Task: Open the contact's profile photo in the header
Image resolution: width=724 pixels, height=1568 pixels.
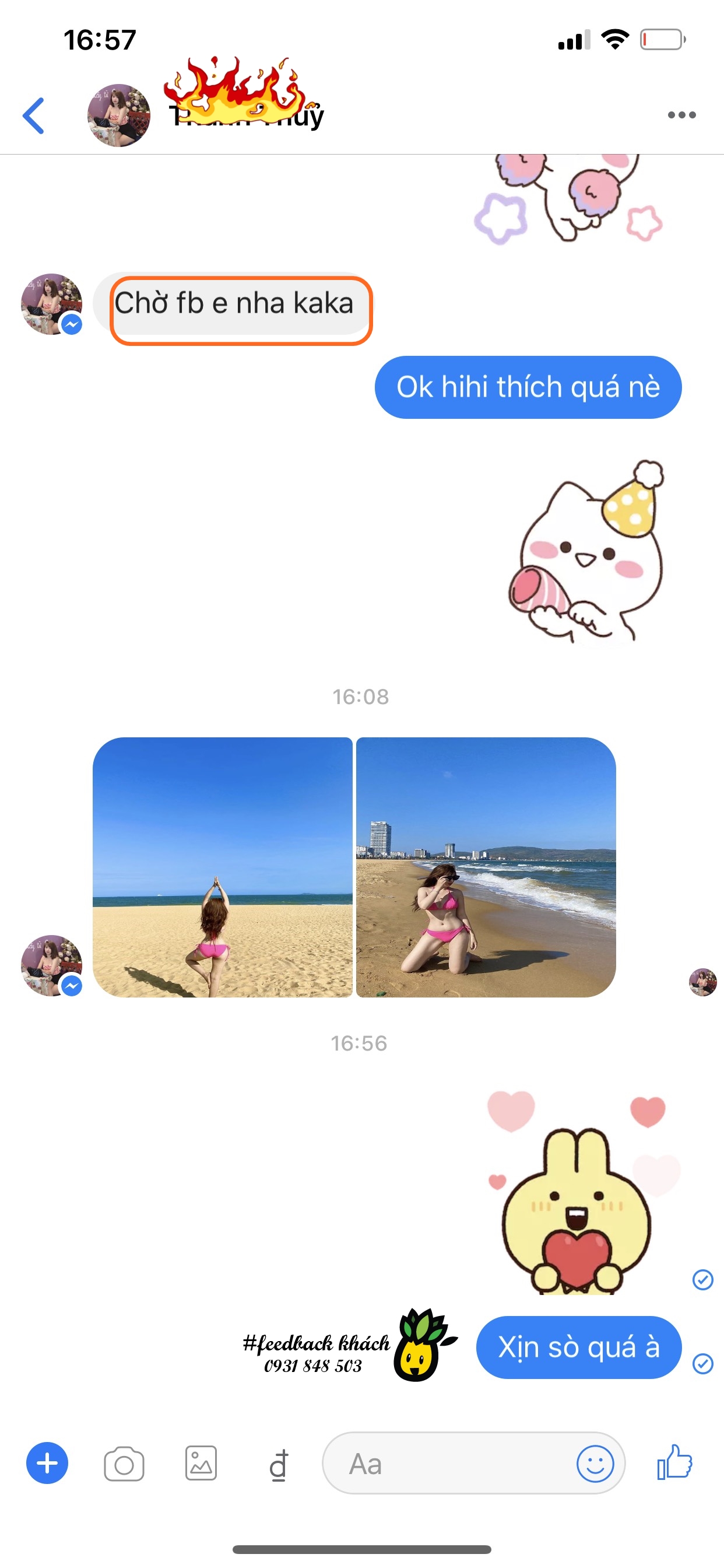Action: tap(119, 115)
